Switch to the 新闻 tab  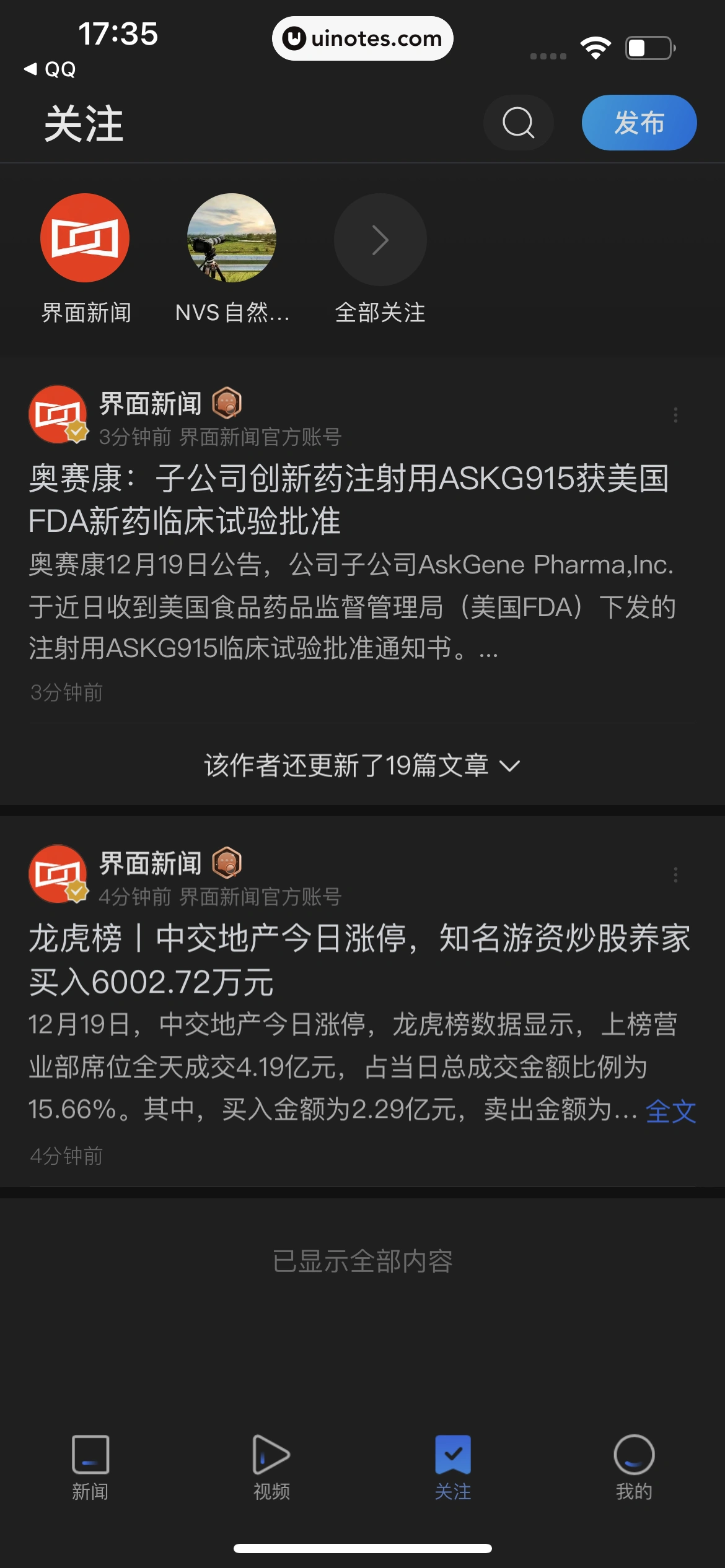[x=90, y=1466]
